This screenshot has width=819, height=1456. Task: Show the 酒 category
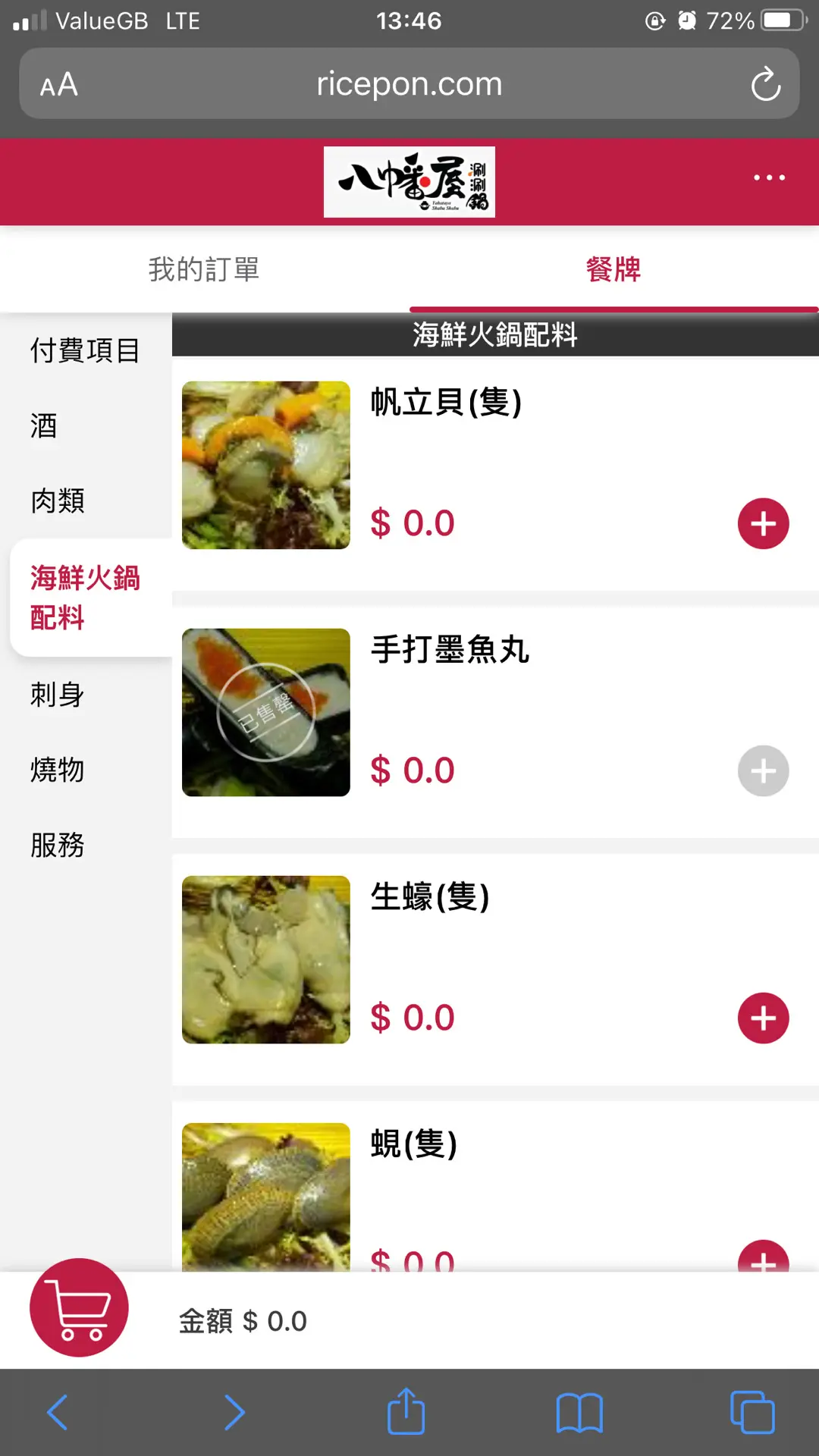click(x=44, y=425)
